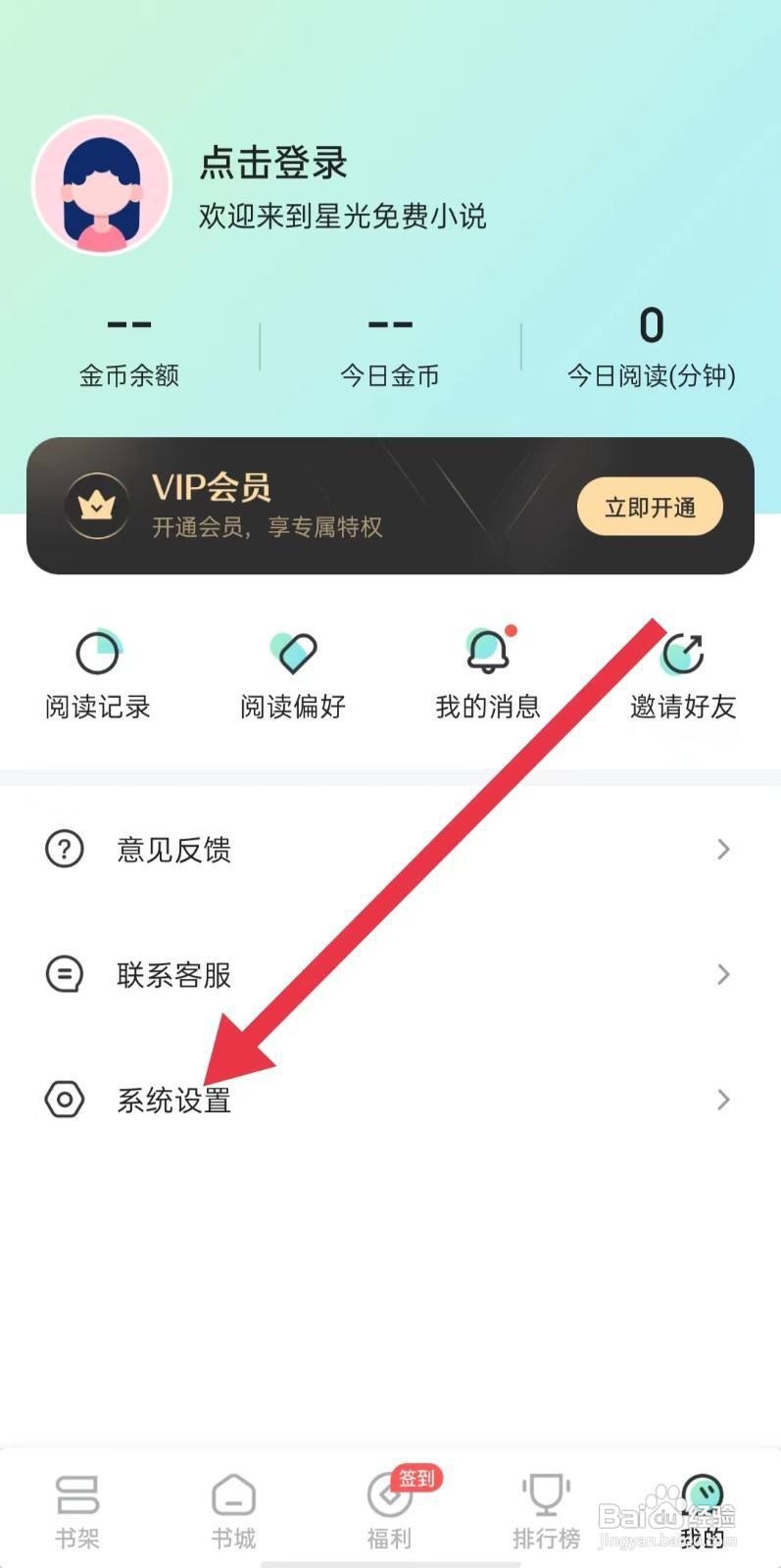The image size is (781, 1568).
Task: Expand the 系统设置 row chevron
Action: (x=722, y=1100)
